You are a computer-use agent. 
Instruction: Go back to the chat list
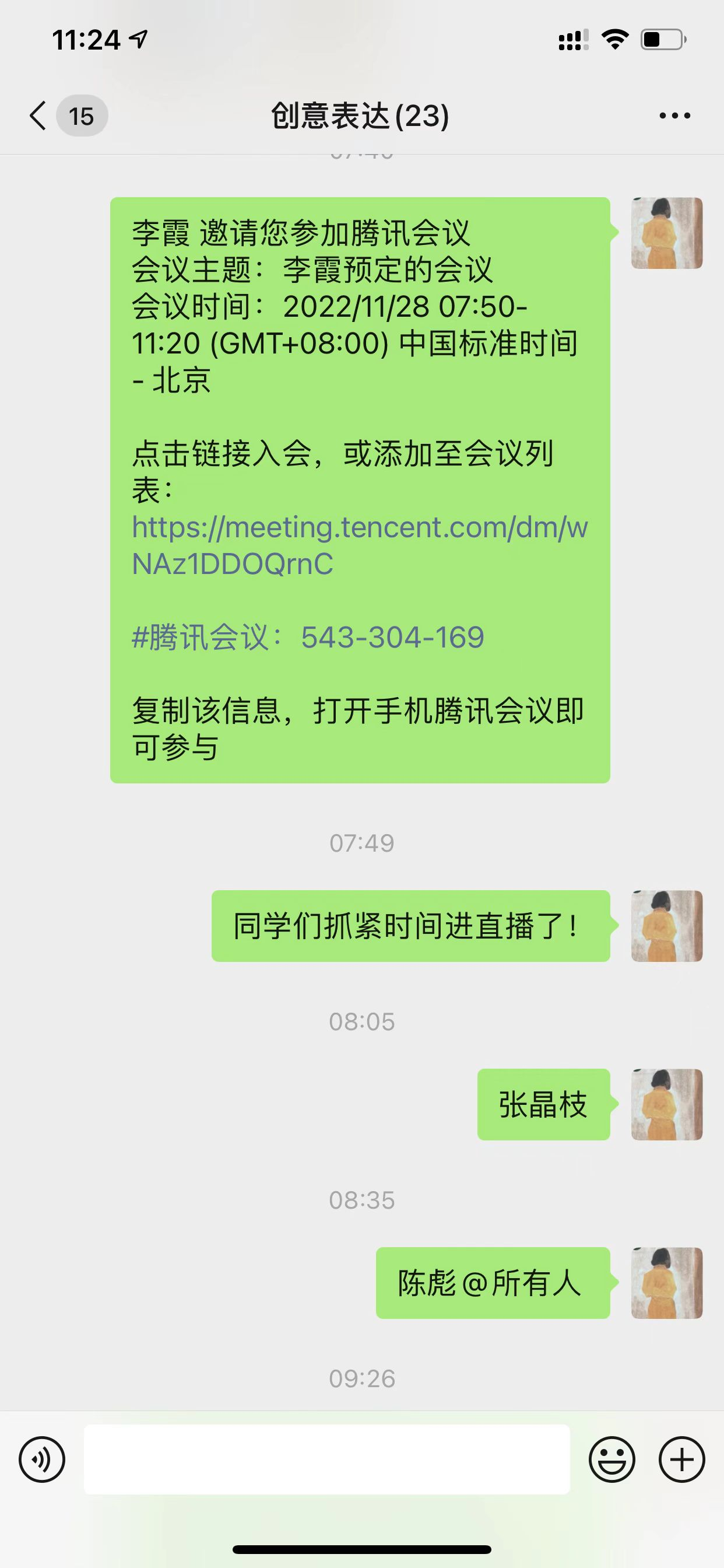pyautogui.click(x=38, y=116)
